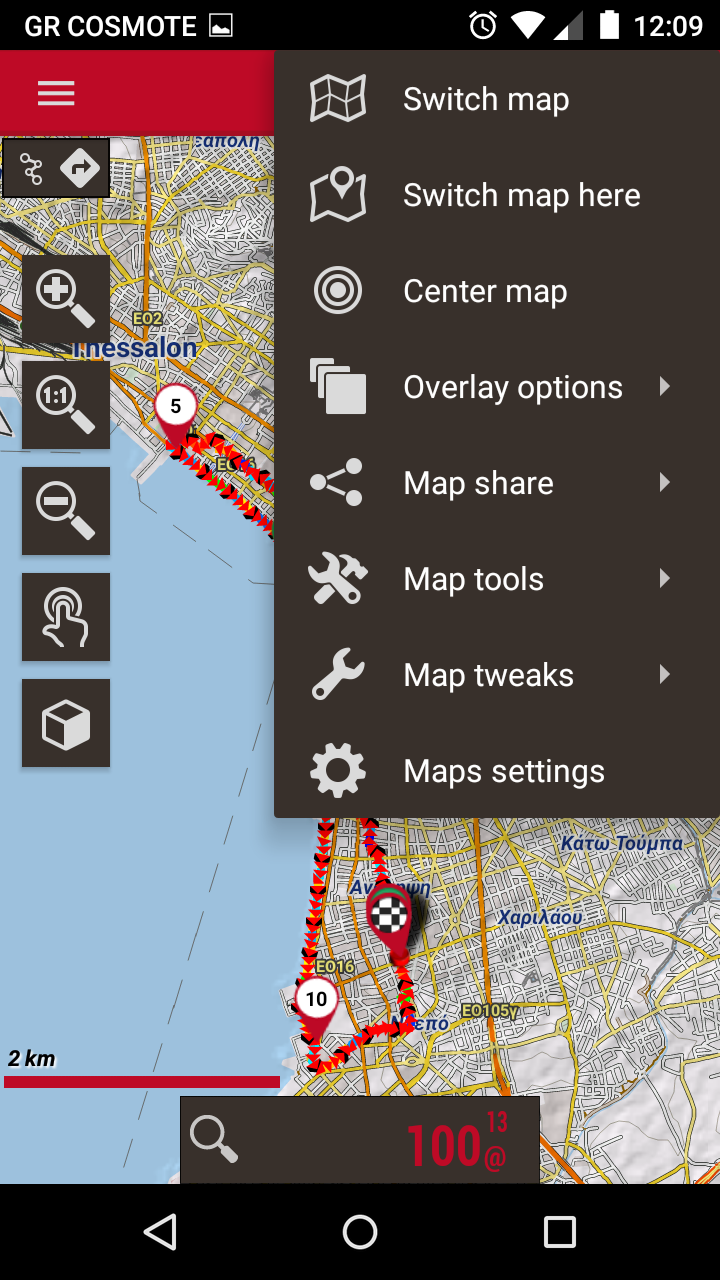Select Switch map option
Viewport: 720px width, 1280px height.
point(486,99)
